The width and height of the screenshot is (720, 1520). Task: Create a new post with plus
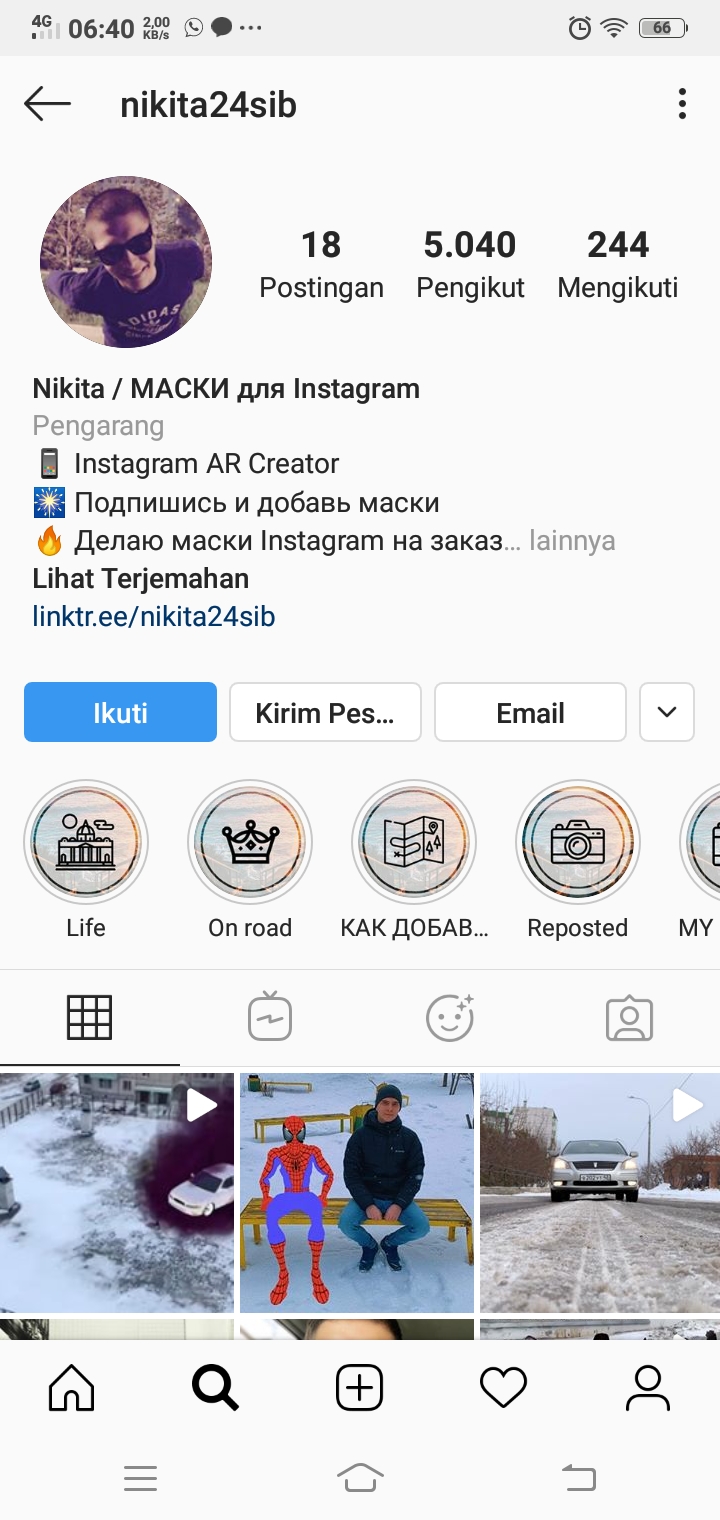pos(360,1388)
